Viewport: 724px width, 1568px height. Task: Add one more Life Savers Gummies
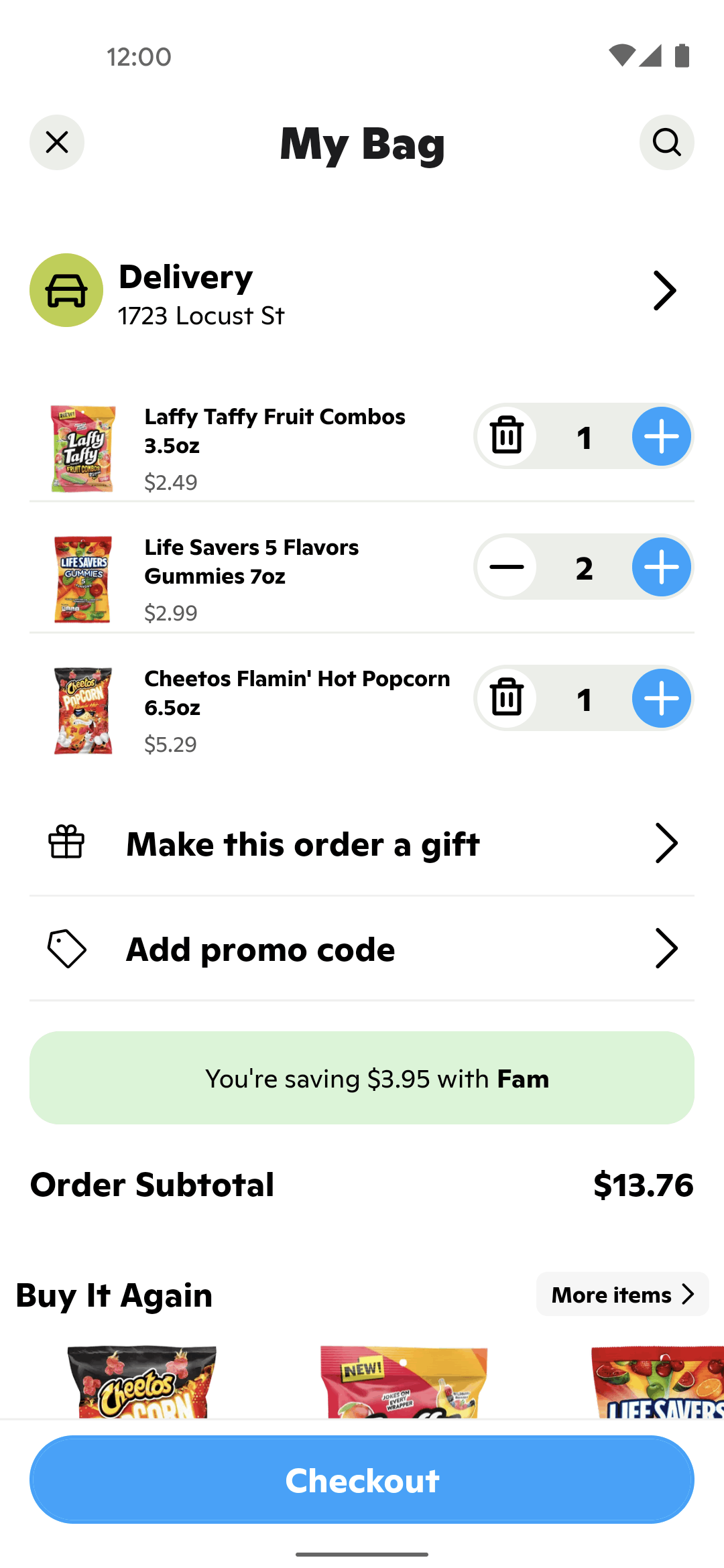[661, 567]
